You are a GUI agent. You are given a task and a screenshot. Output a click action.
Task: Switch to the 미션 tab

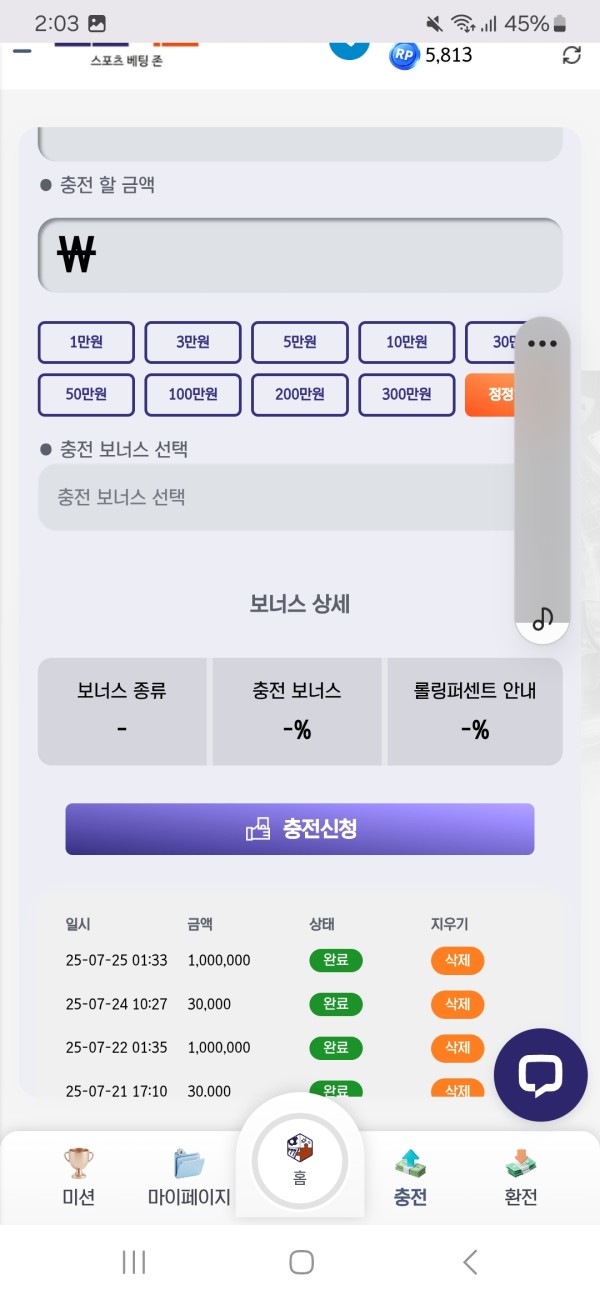(78, 1178)
